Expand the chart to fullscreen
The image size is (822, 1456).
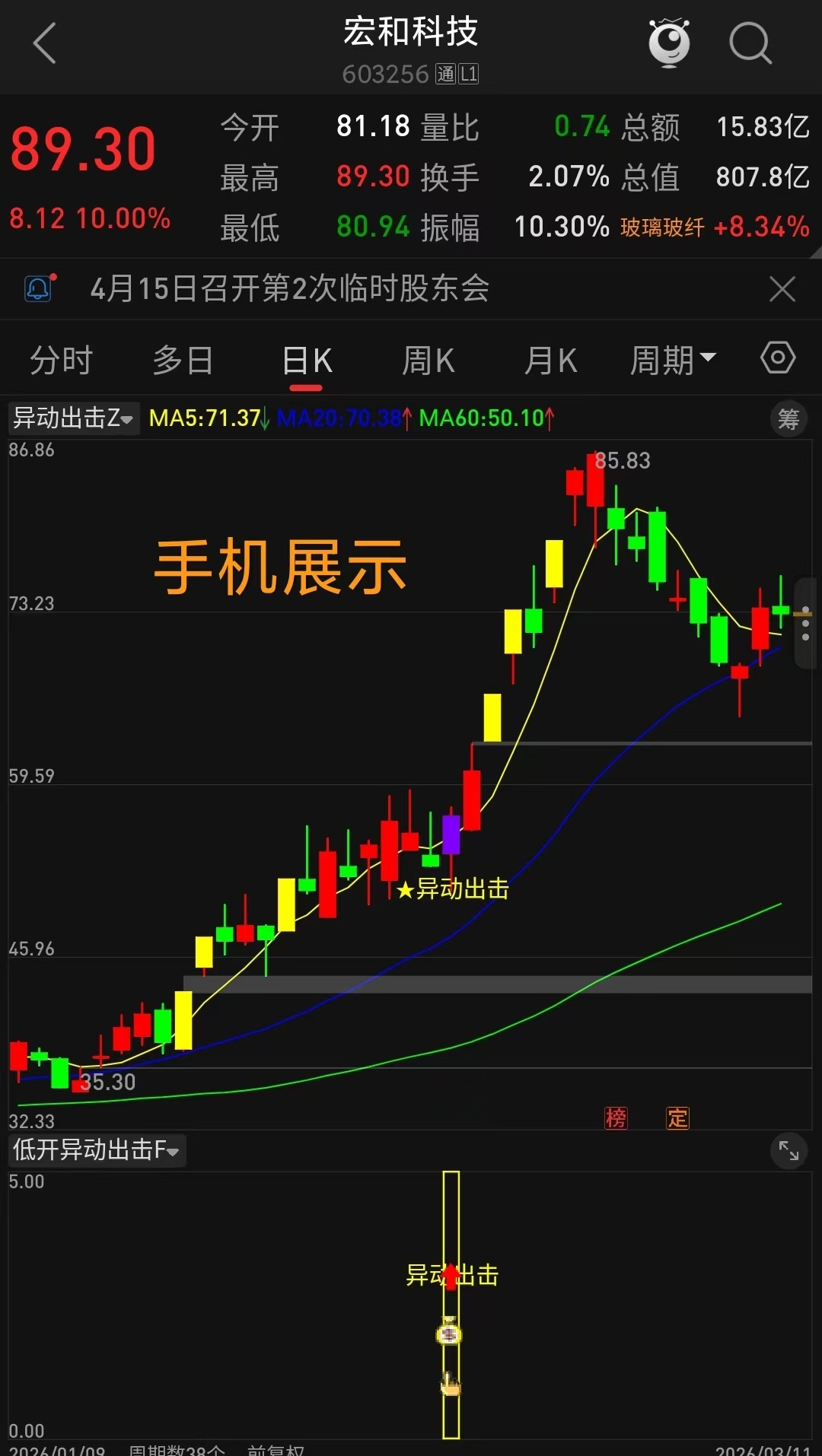pos(789,1152)
